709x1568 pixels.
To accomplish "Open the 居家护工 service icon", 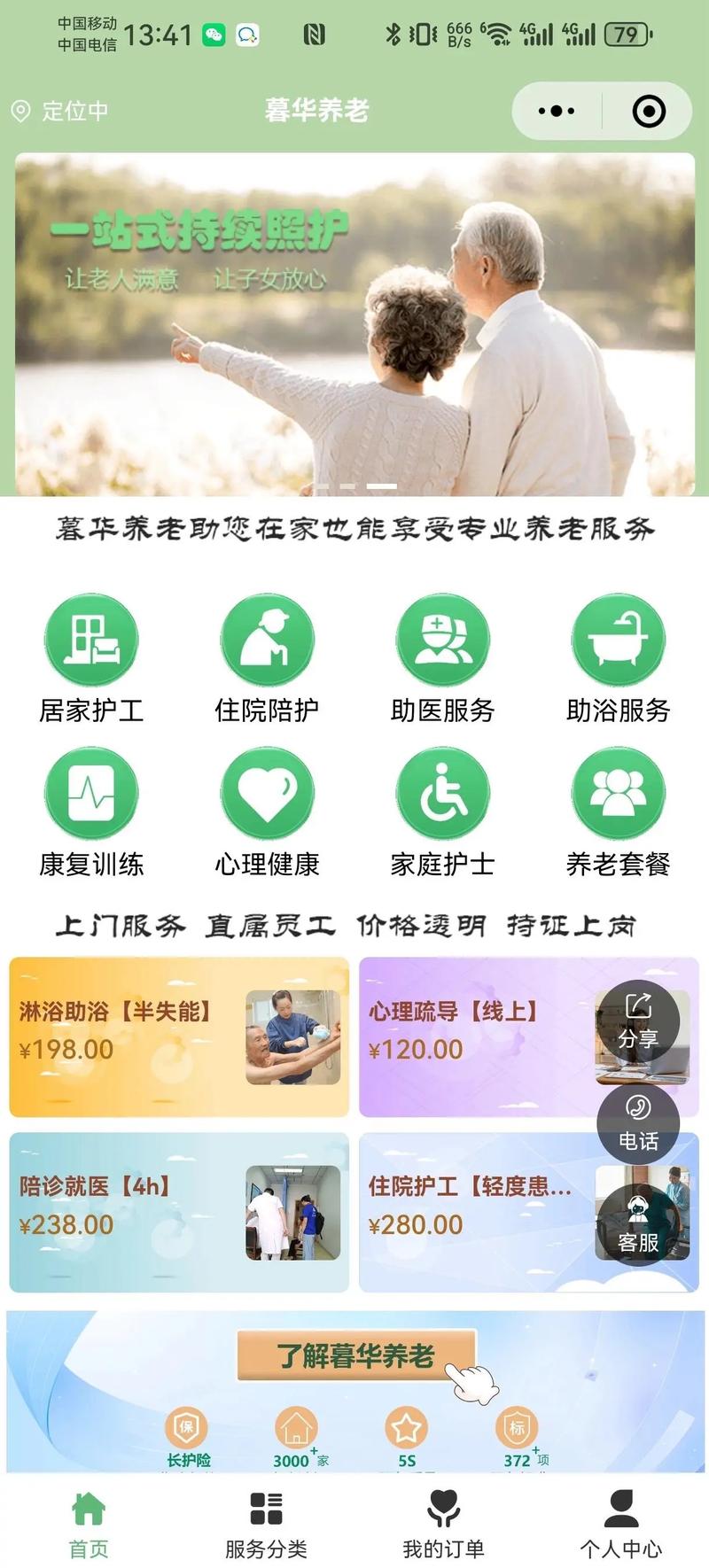I will 91,640.
